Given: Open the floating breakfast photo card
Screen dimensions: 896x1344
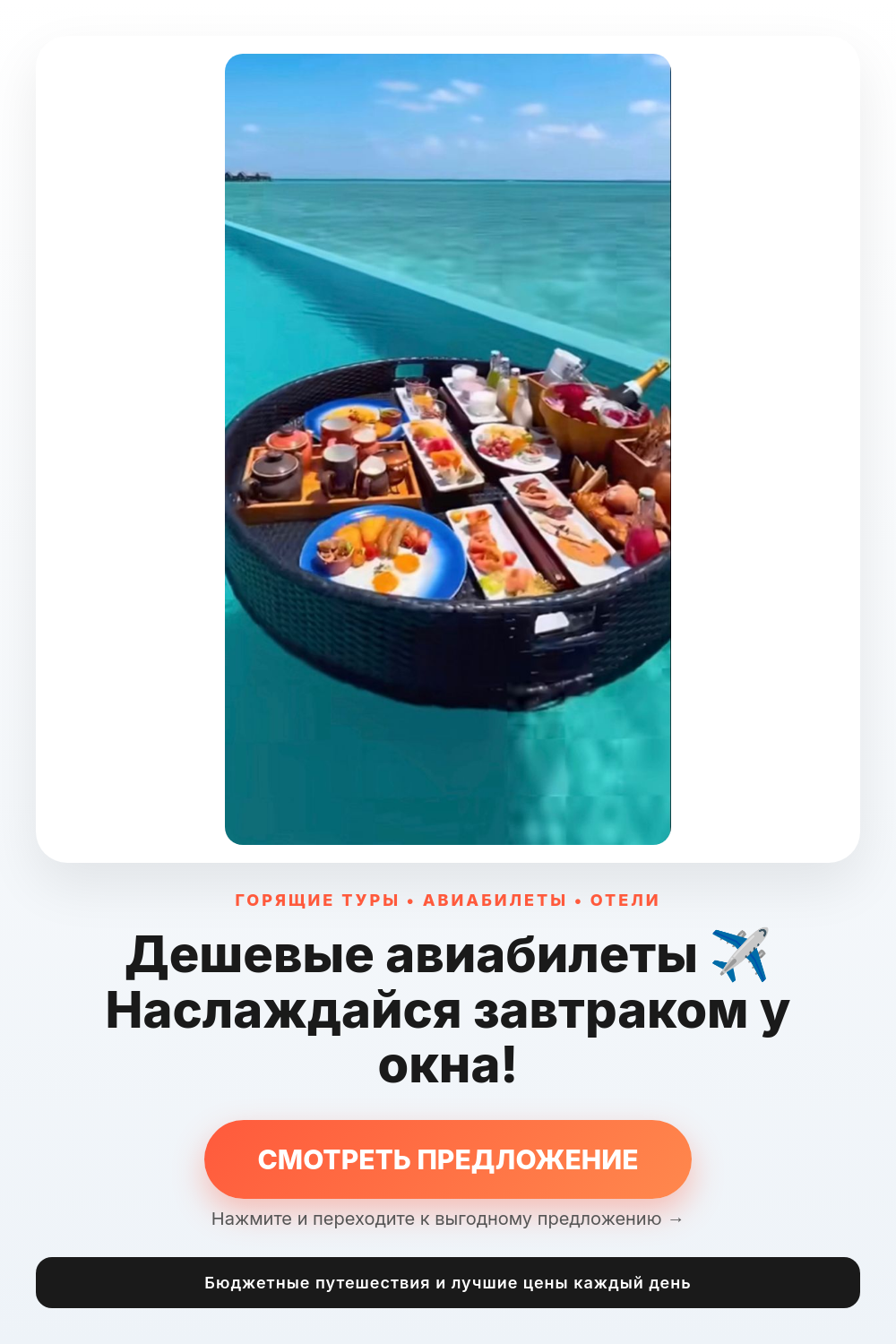Looking at the screenshot, I should coord(448,449).
